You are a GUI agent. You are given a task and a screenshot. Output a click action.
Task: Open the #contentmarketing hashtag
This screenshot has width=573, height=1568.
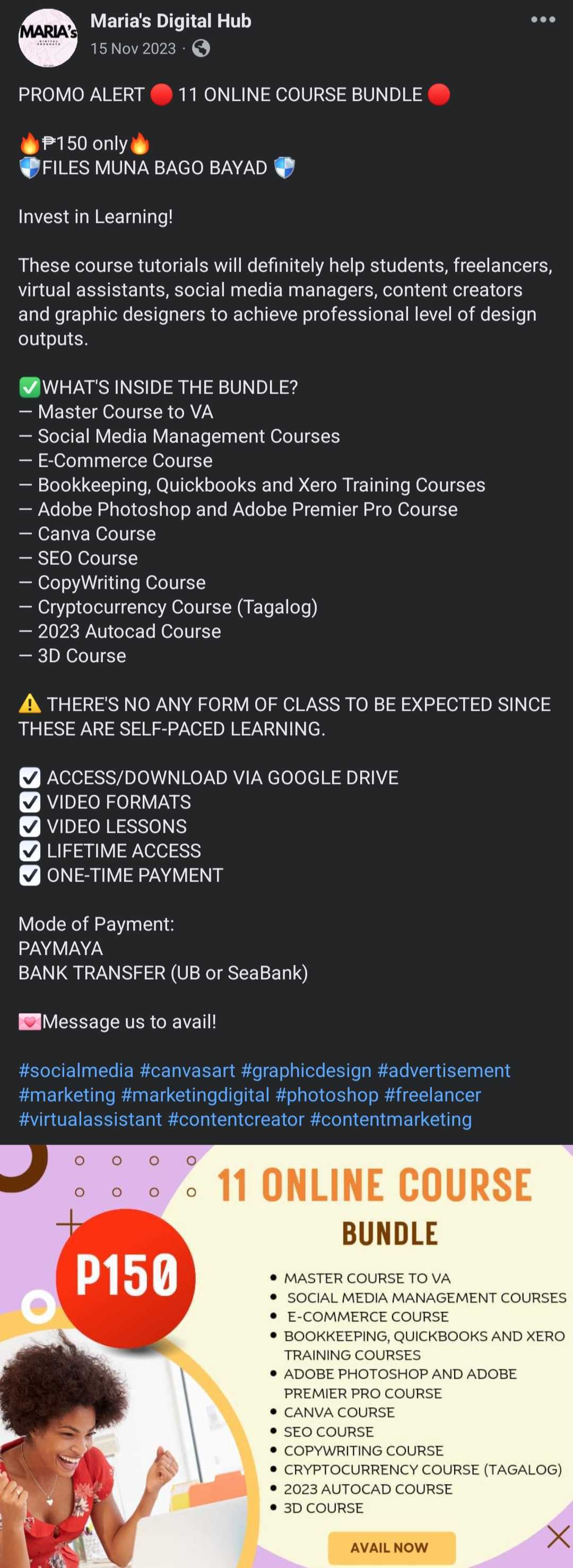click(390, 1119)
